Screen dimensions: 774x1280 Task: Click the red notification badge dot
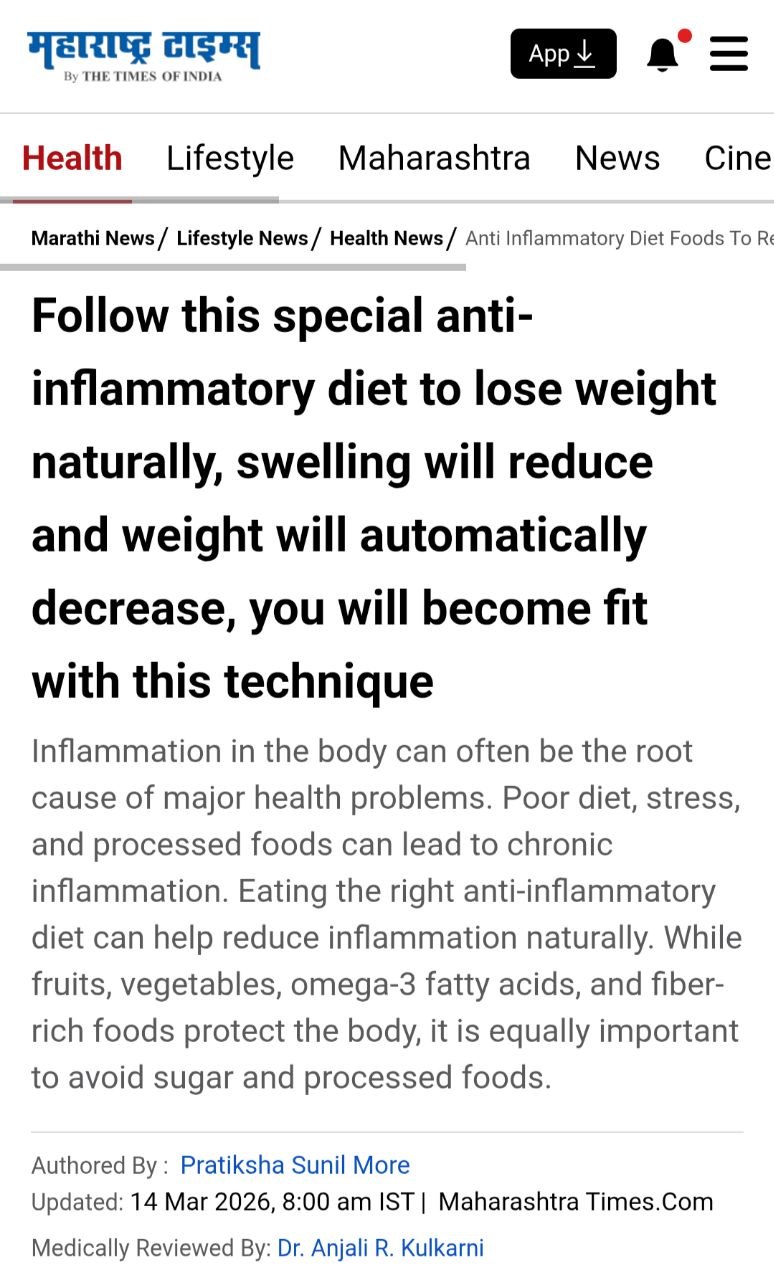684,36
